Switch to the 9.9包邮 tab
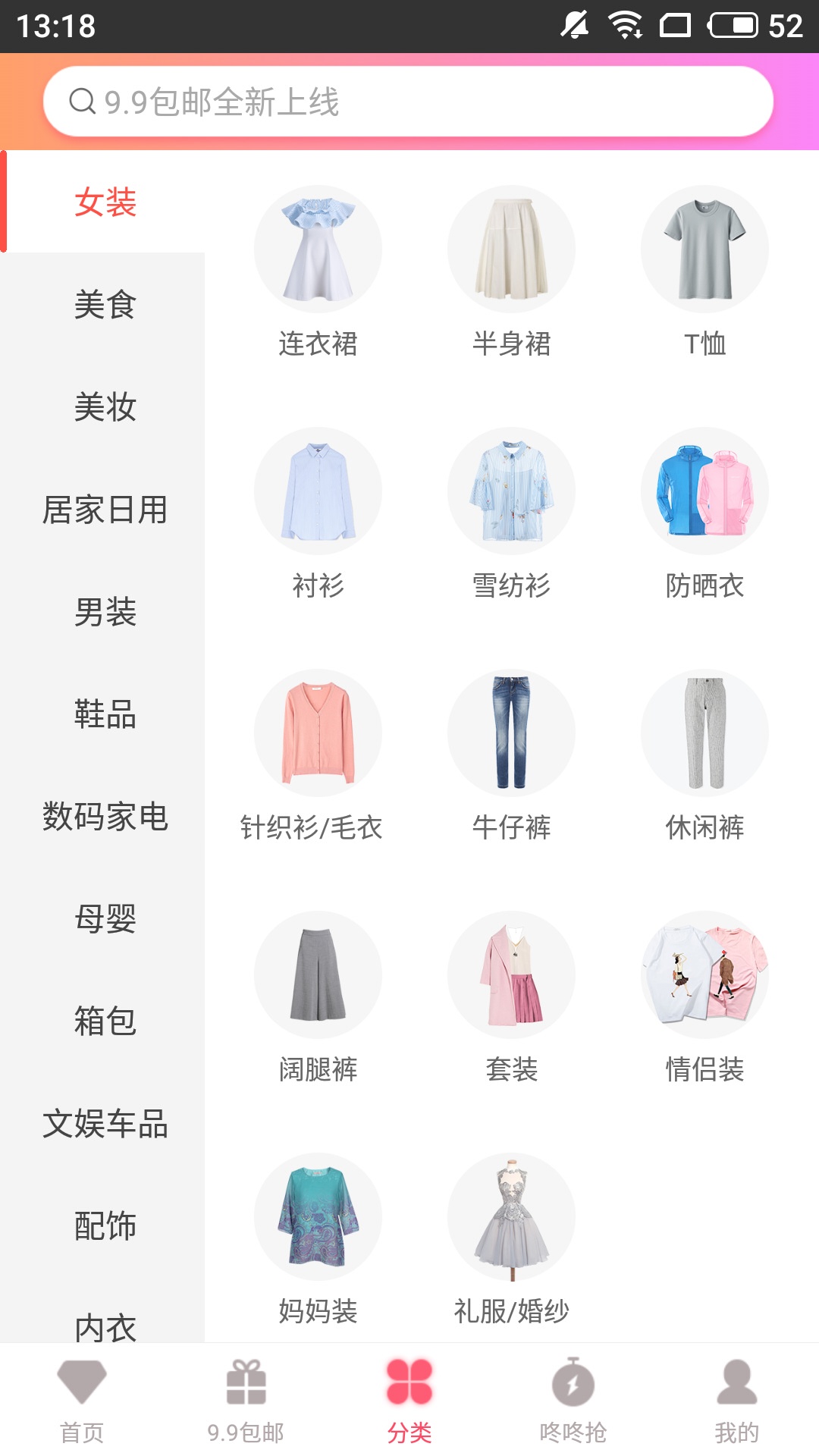The image size is (819, 1456). (246, 1401)
